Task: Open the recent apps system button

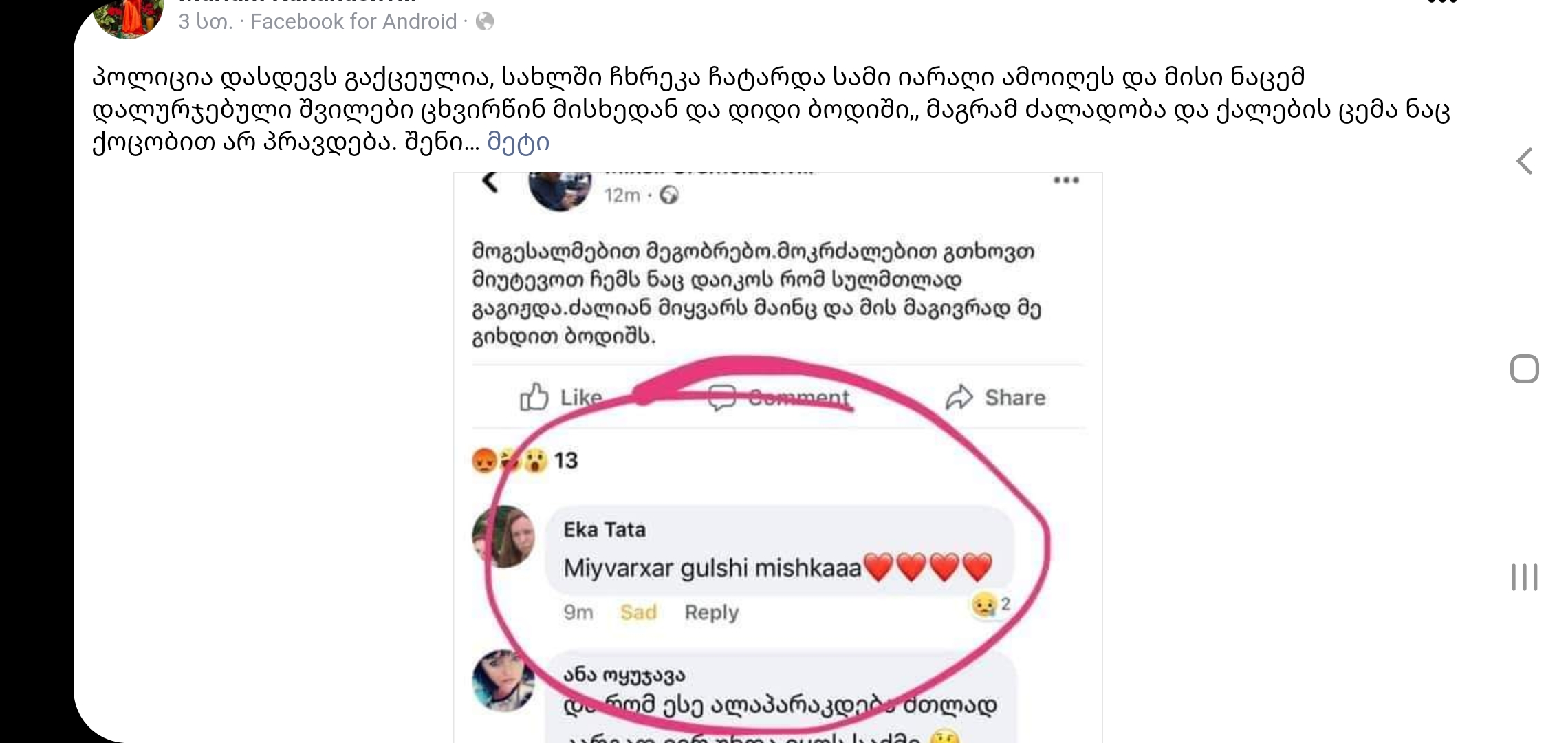Action: (1524, 577)
